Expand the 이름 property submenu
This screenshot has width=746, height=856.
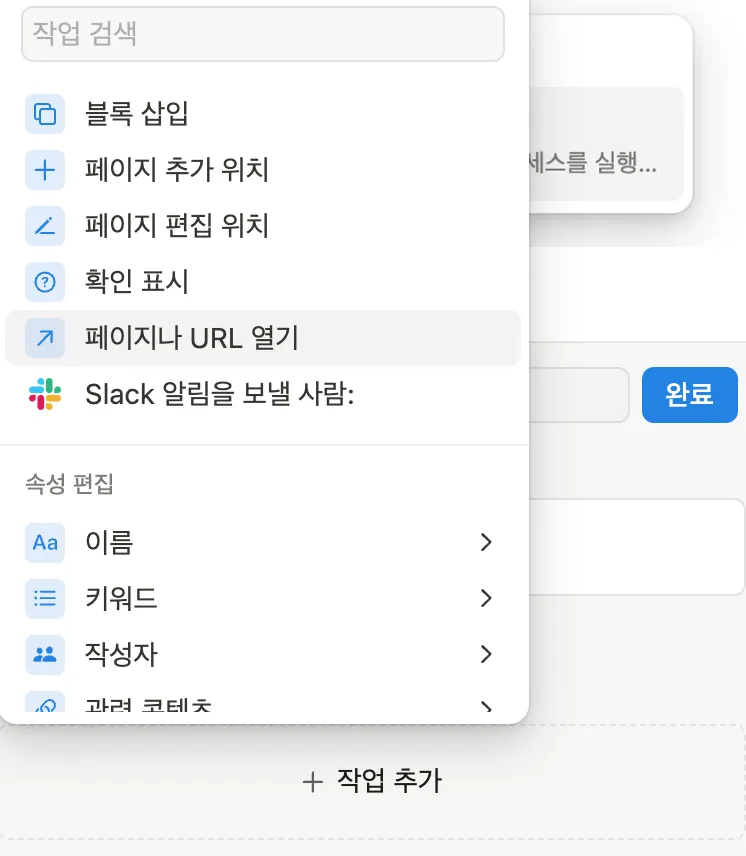pos(262,543)
